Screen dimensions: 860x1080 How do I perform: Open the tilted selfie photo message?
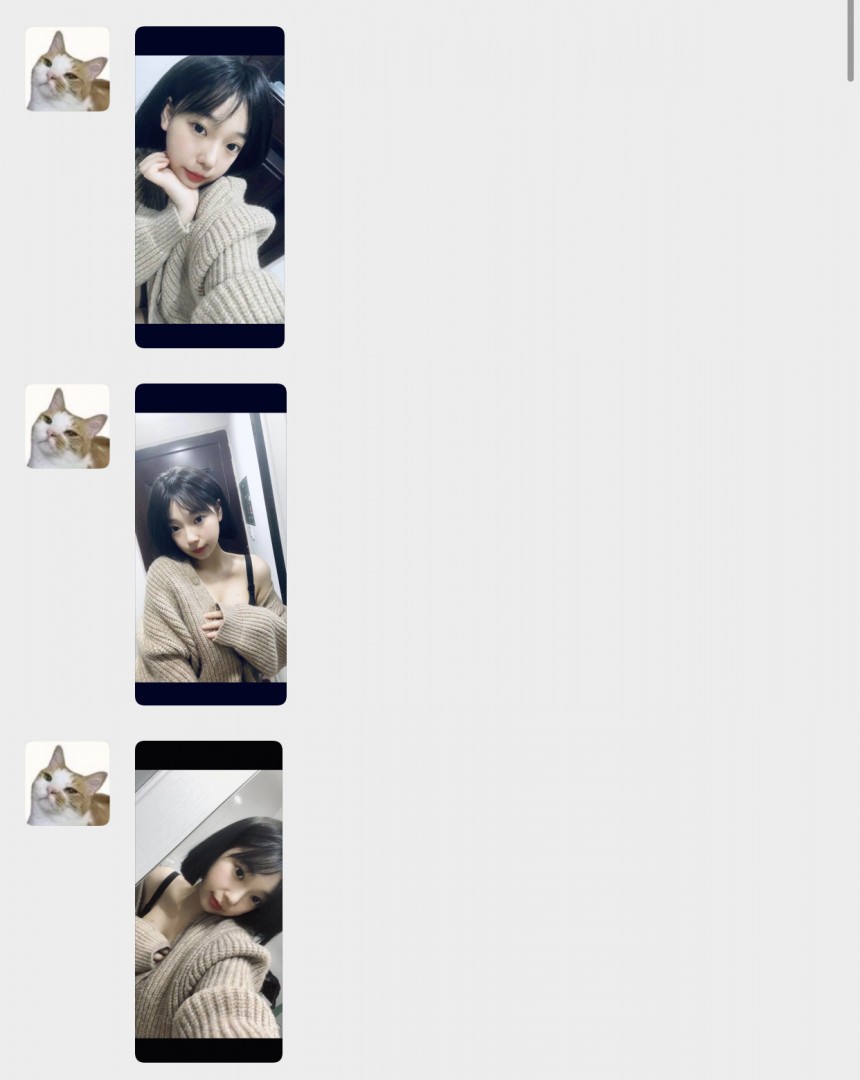pos(208,901)
